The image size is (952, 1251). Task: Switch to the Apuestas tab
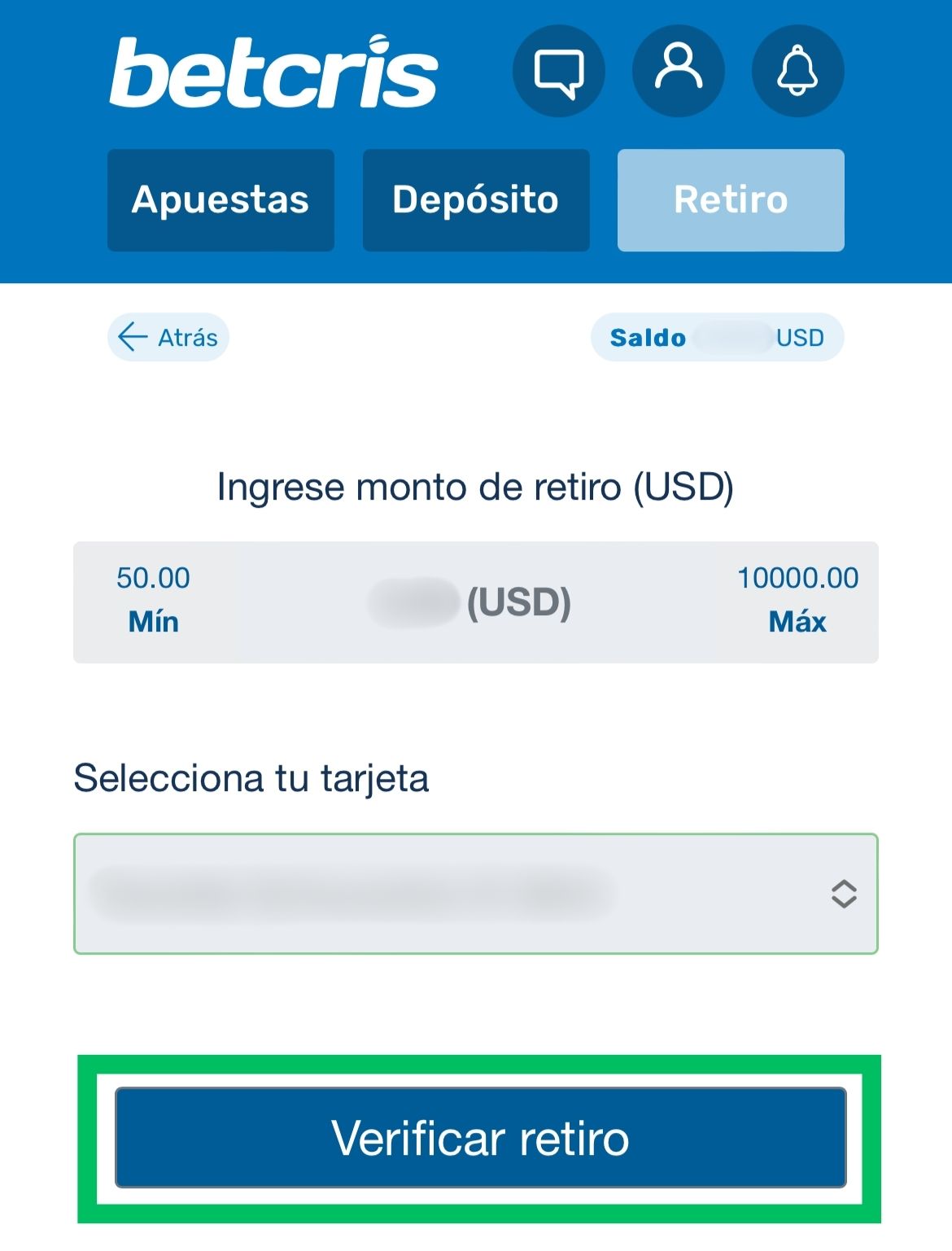pos(221,200)
